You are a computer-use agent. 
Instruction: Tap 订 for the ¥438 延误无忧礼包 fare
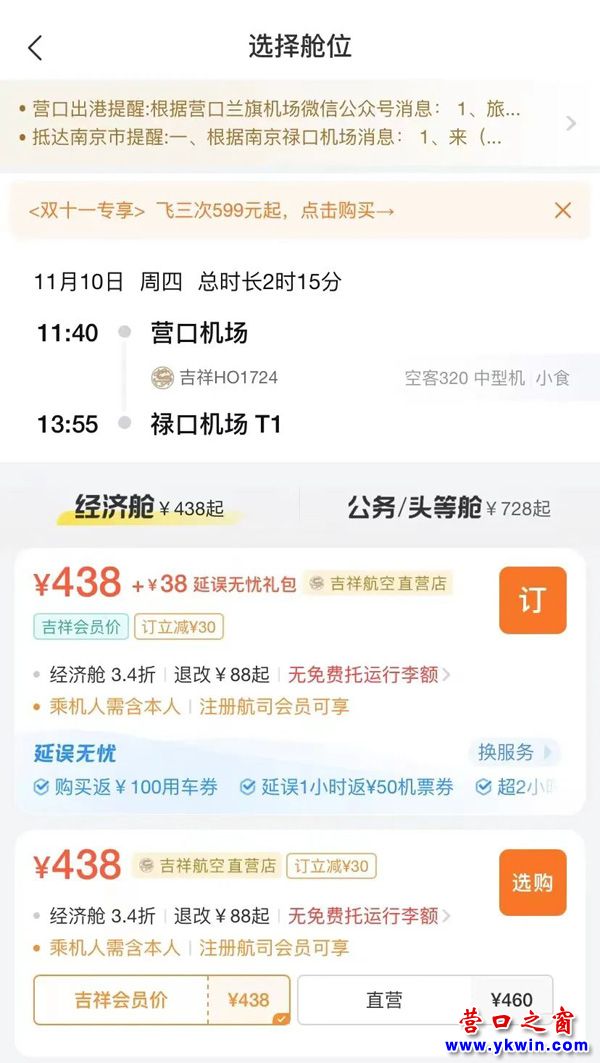pyautogui.click(x=532, y=600)
